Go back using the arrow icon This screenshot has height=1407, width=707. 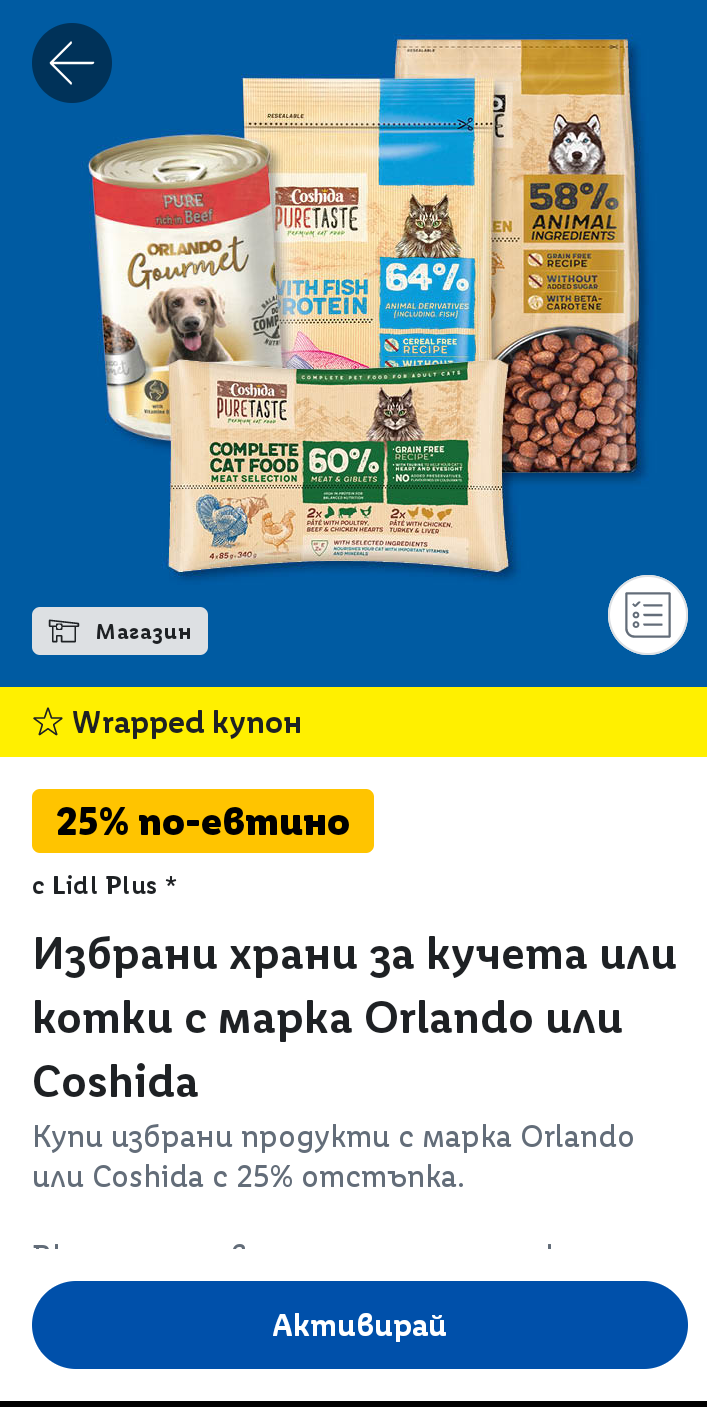point(72,63)
